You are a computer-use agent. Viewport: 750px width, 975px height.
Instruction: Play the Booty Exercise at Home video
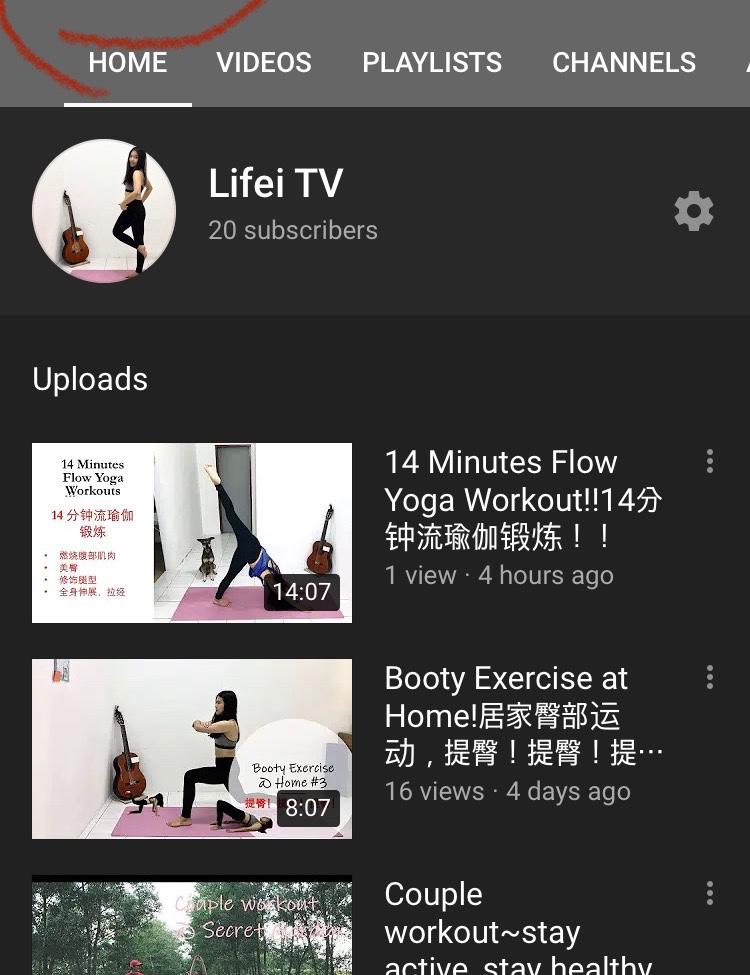[192, 748]
